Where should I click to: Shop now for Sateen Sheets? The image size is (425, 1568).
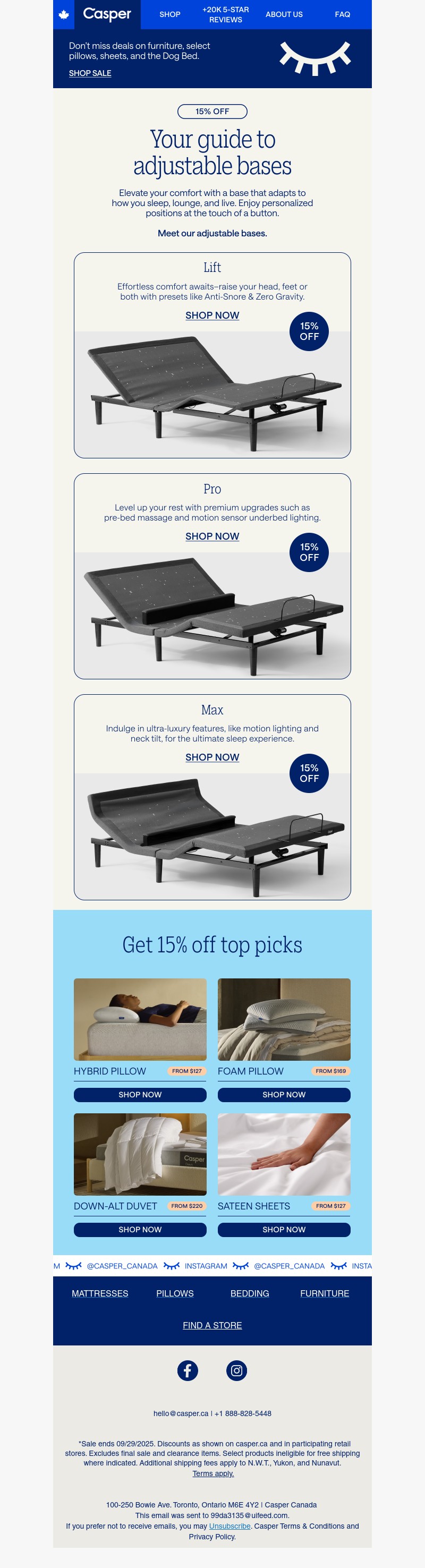pos(284,1230)
